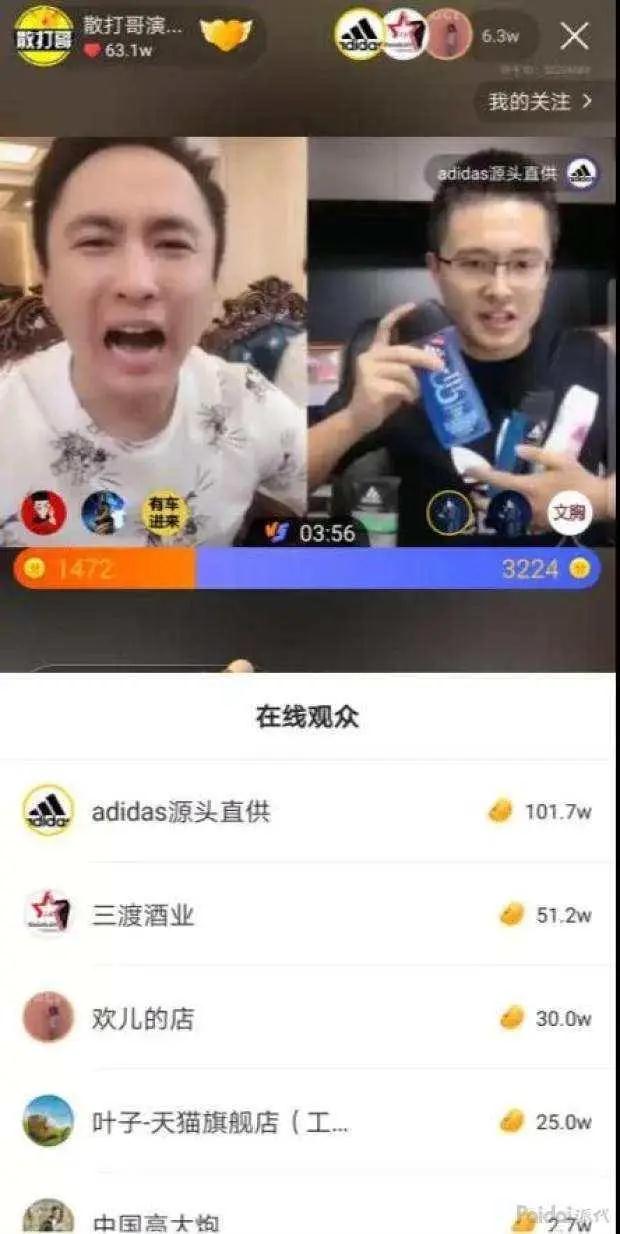Tap the 文胸 badge on opponent's video
Screen dimensions: 620x1234
click(569, 513)
